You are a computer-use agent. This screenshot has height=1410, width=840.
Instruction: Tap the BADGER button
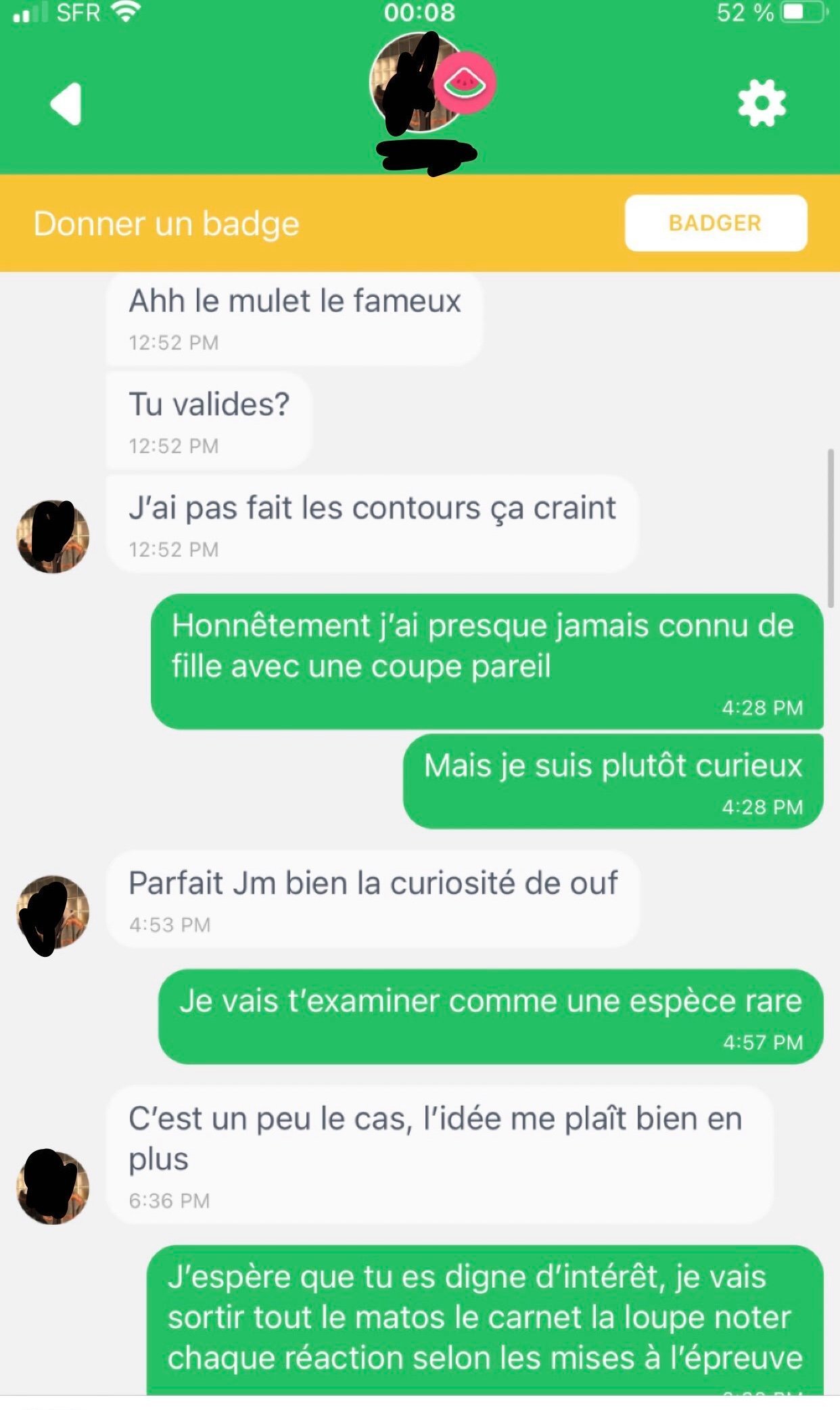coord(715,223)
